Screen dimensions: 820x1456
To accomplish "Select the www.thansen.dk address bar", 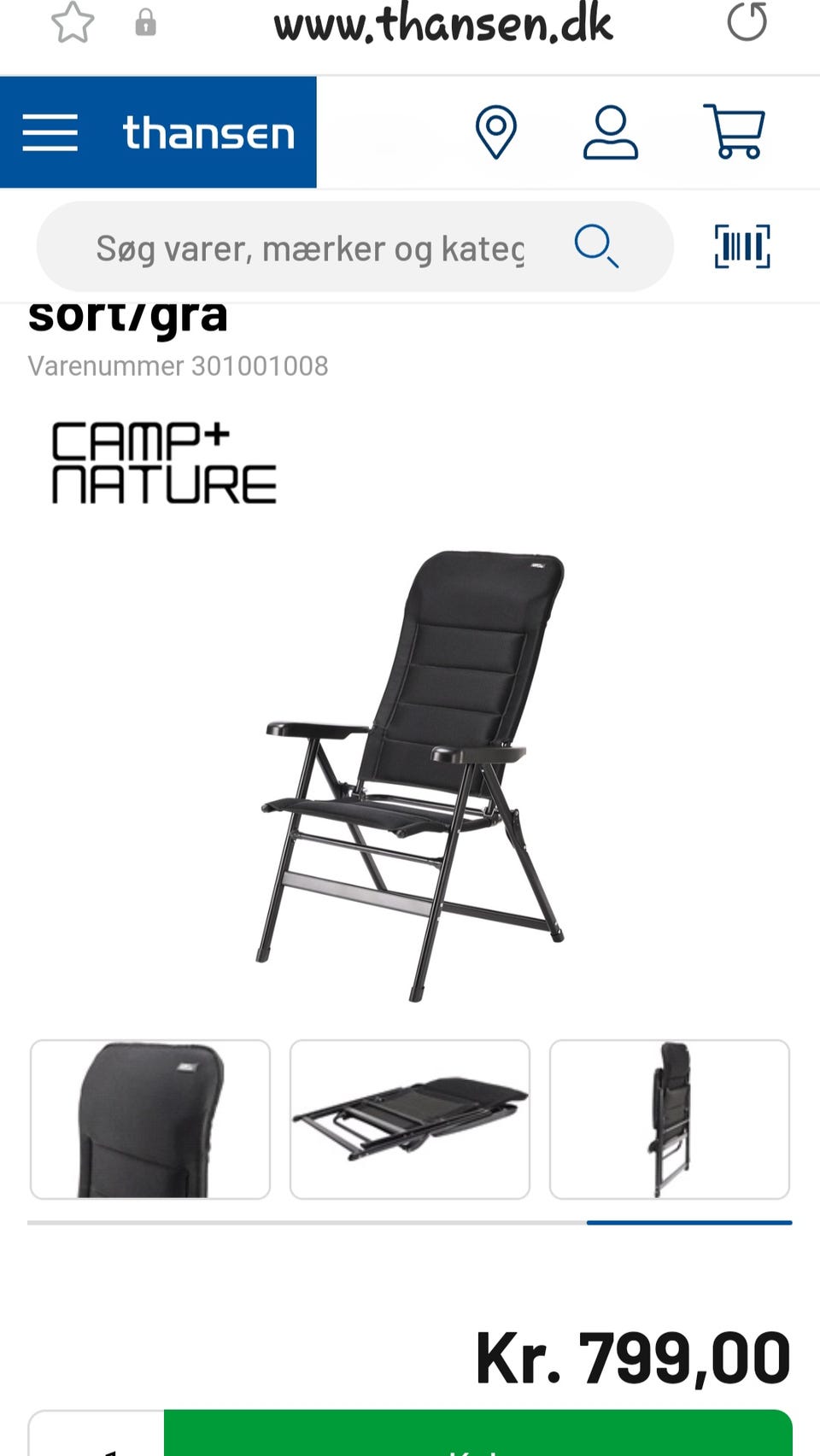I will click(442, 24).
